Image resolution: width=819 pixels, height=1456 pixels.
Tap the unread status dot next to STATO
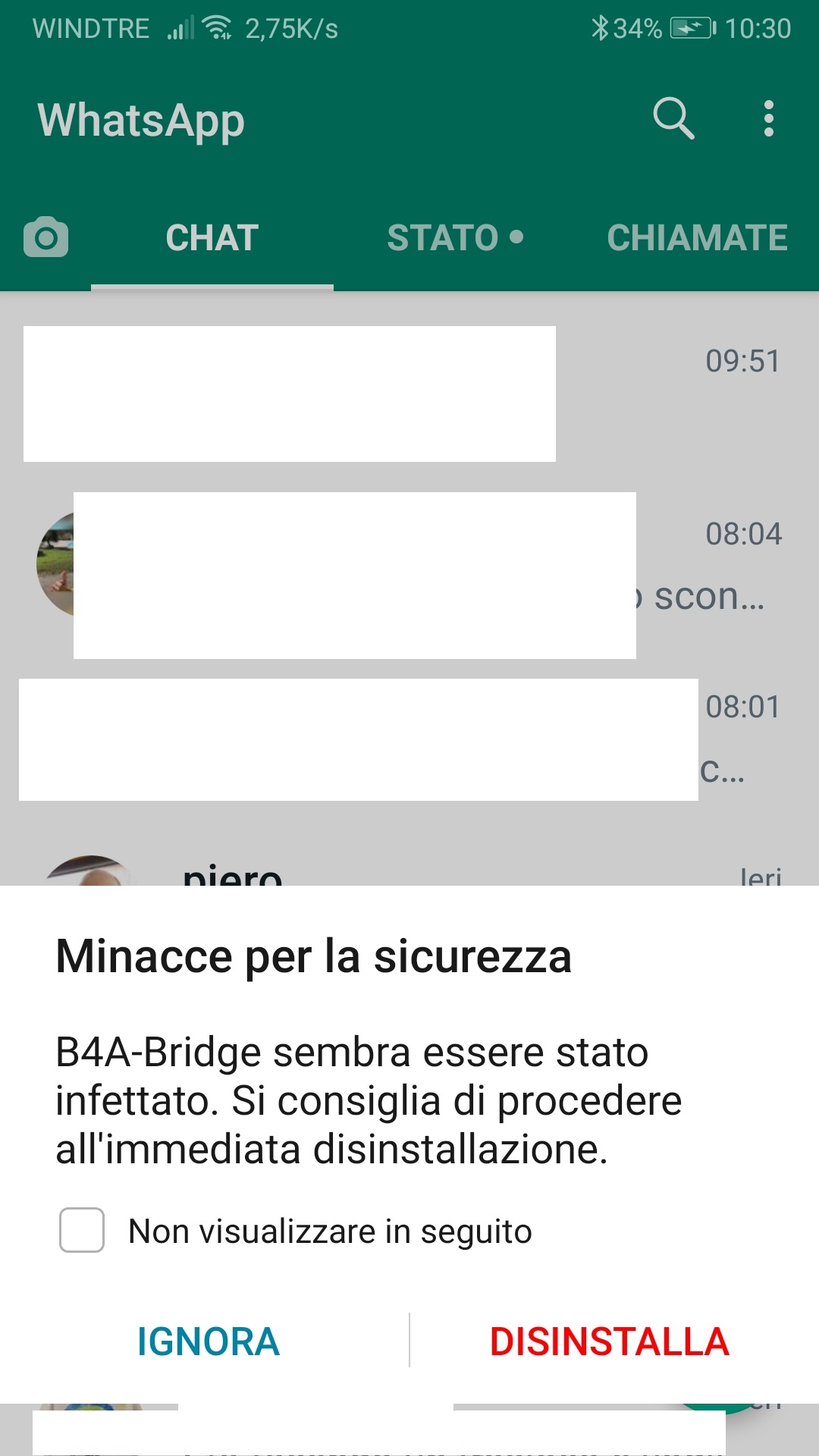(x=518, y=236)
